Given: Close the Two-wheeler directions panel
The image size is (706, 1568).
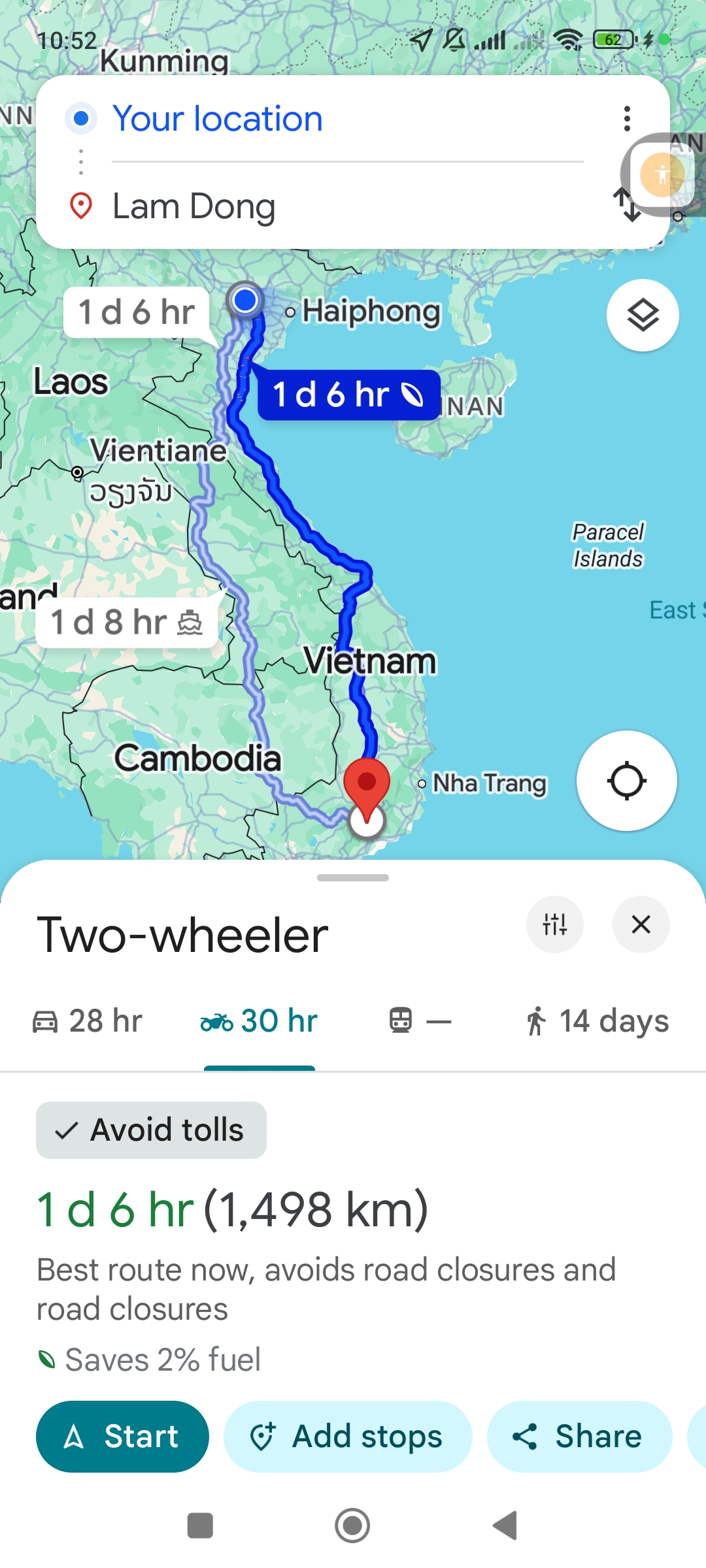Looking at the screenshot, I should point(641,924).
